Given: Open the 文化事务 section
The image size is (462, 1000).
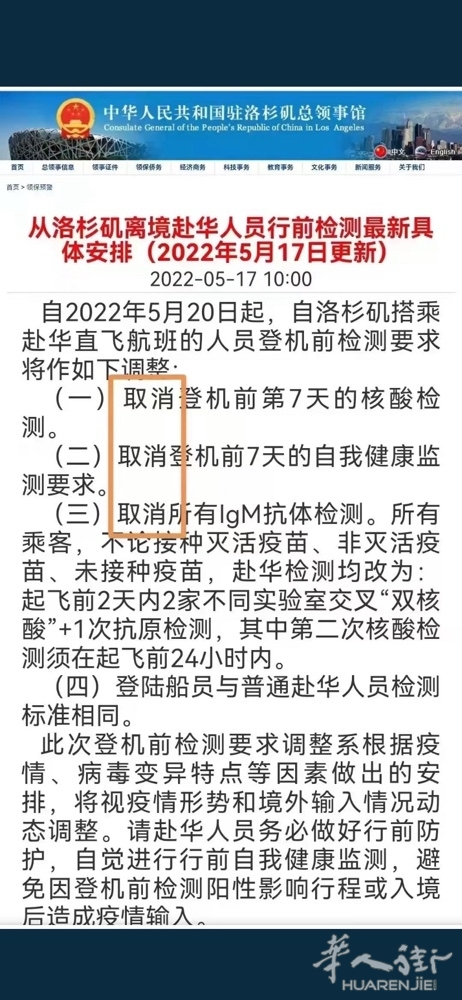Looking at the screenshot, I should click(x=324, y=167).
